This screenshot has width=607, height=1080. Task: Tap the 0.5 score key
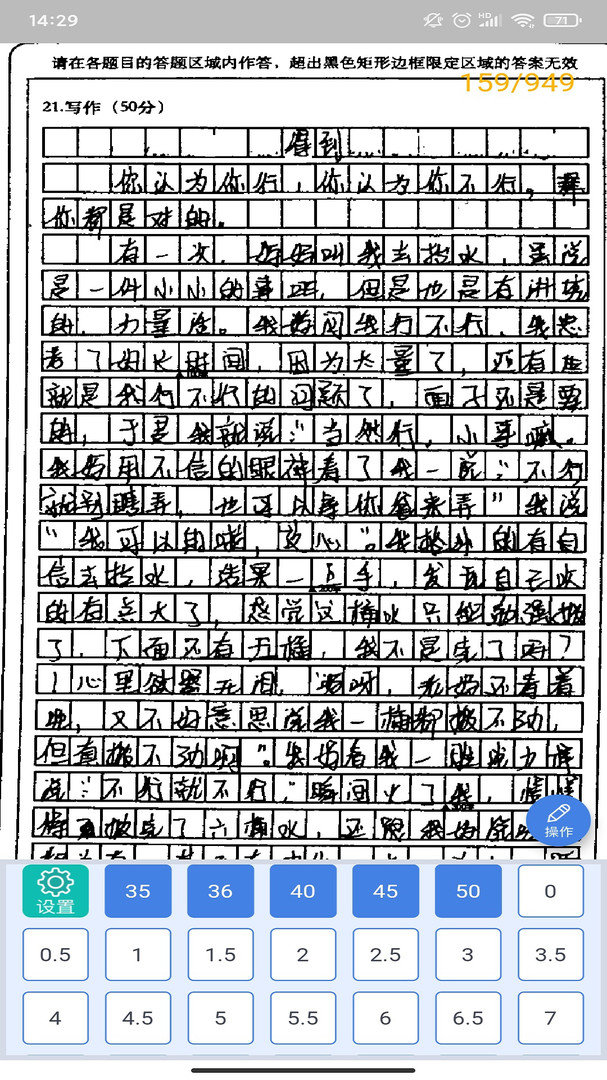pos(55,954)
